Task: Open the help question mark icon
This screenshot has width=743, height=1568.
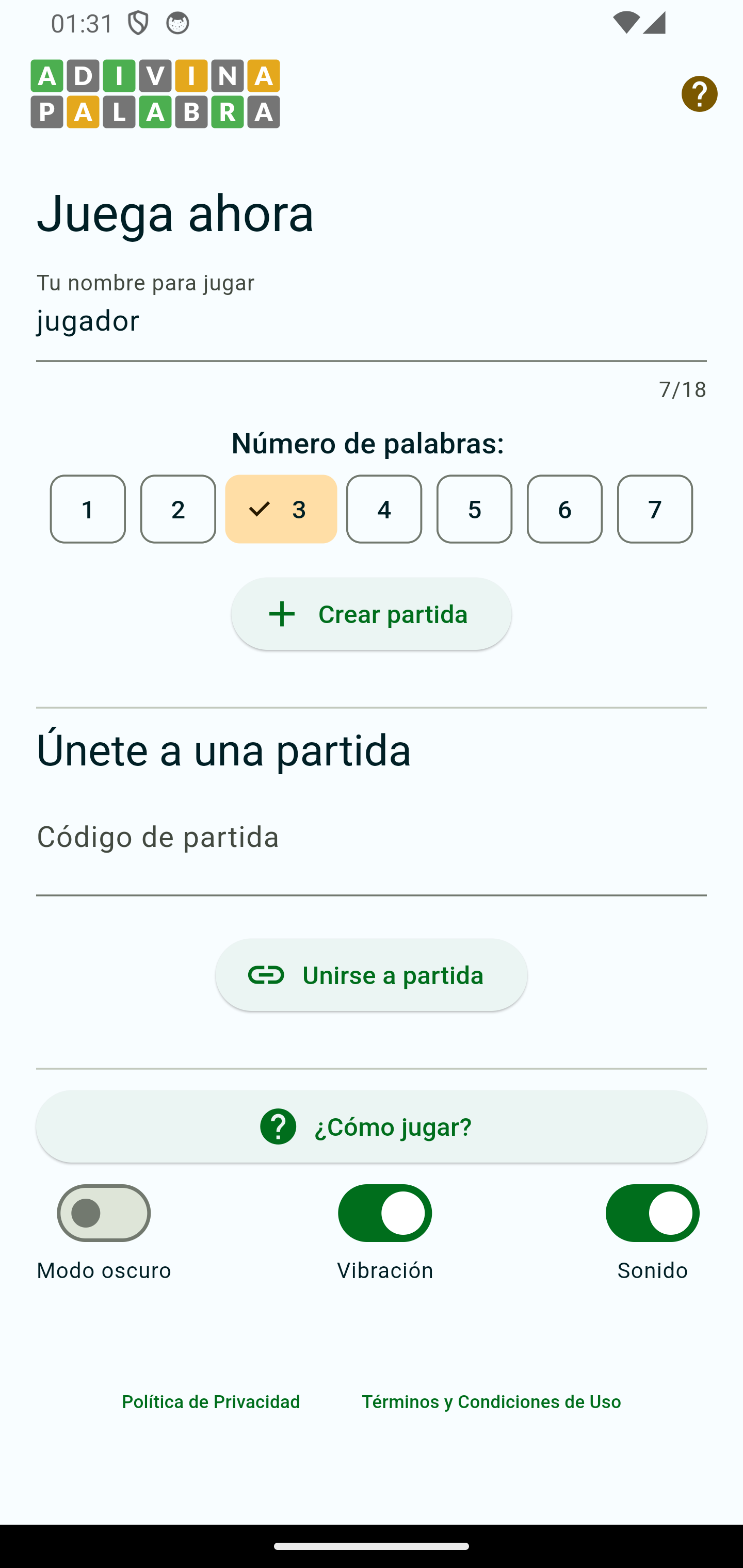Action: (699, 94)
